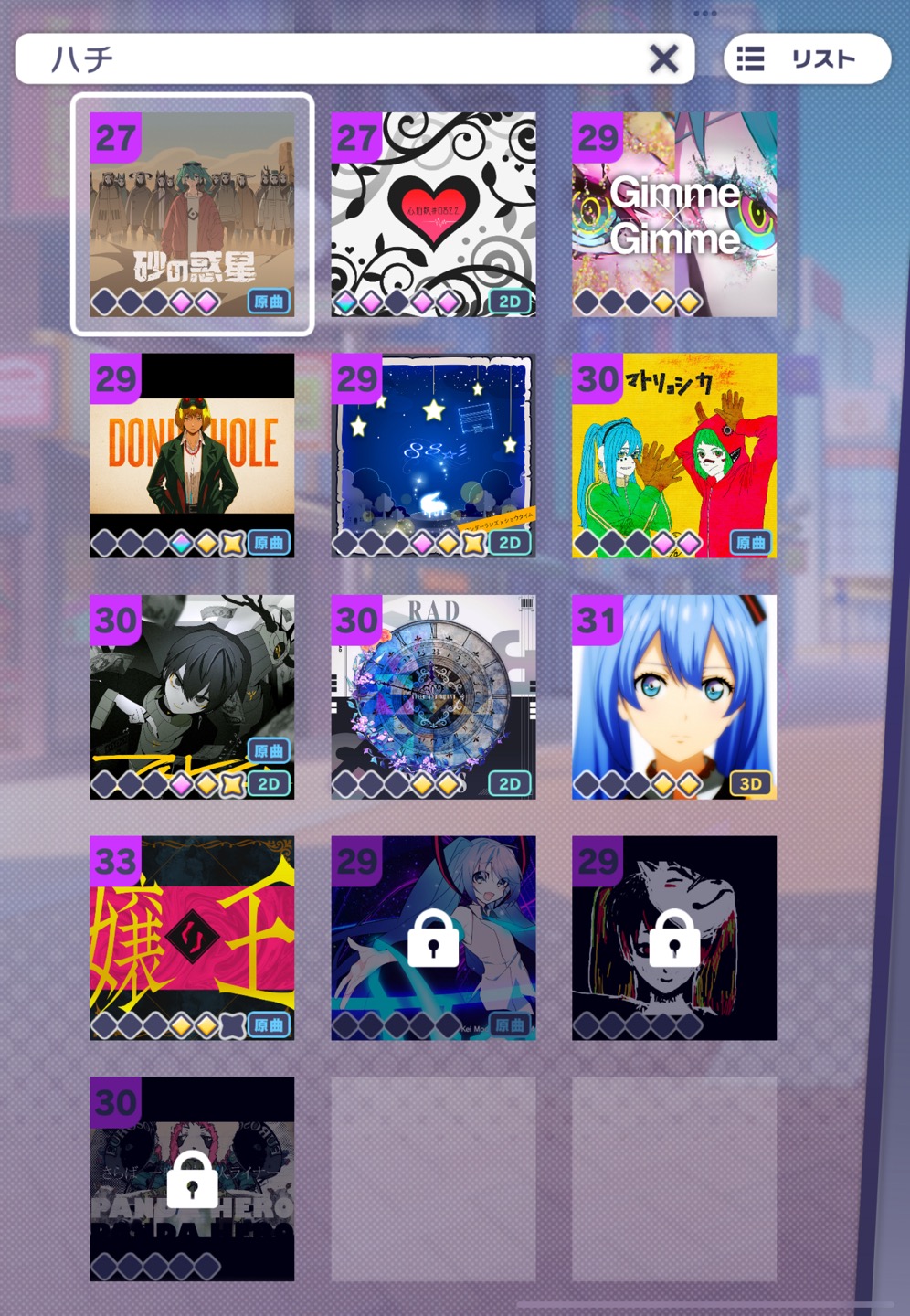Choose the Gimme×Gimme song tile

coord(674,214)
